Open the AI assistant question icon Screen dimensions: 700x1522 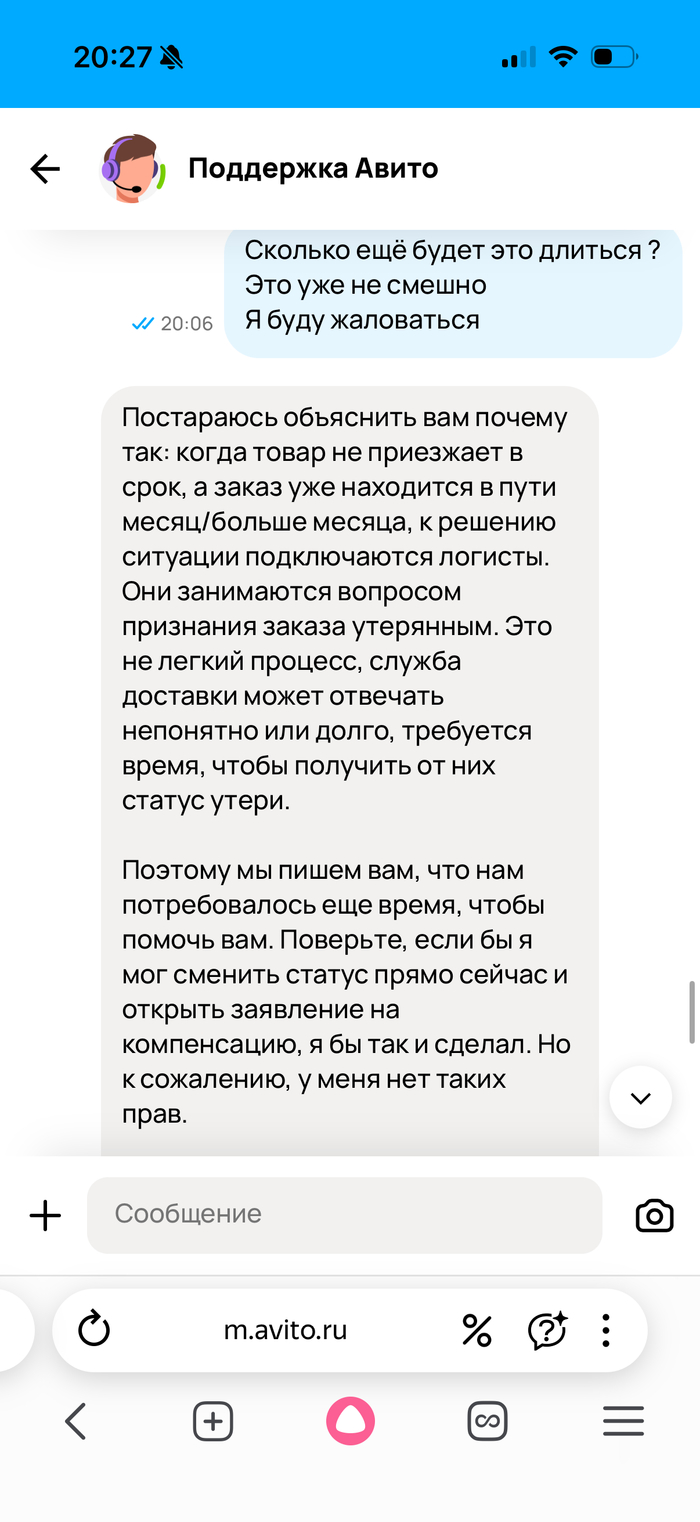coord(547,1330)
